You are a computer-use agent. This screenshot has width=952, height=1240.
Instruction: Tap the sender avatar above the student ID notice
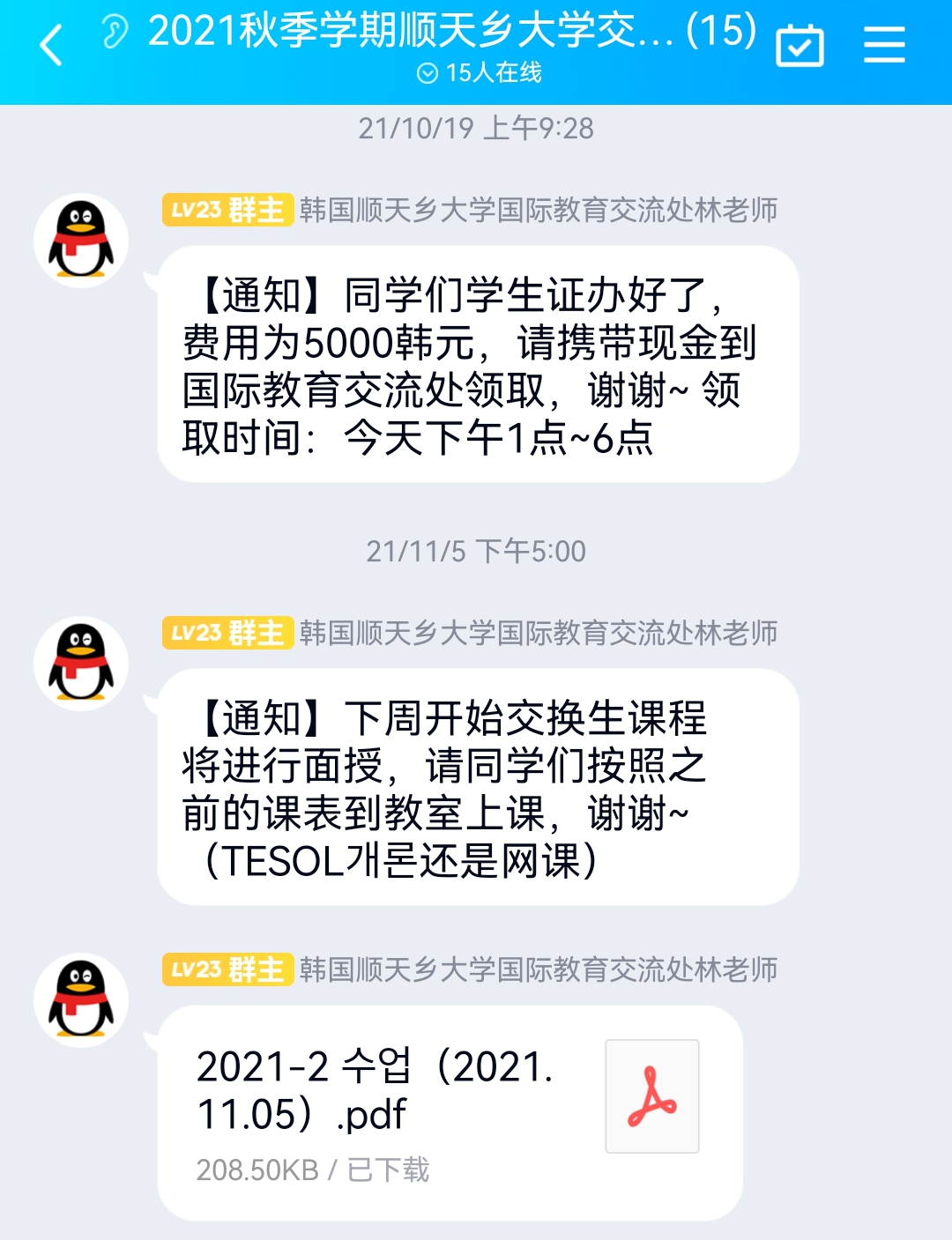[x=81, y=241]
